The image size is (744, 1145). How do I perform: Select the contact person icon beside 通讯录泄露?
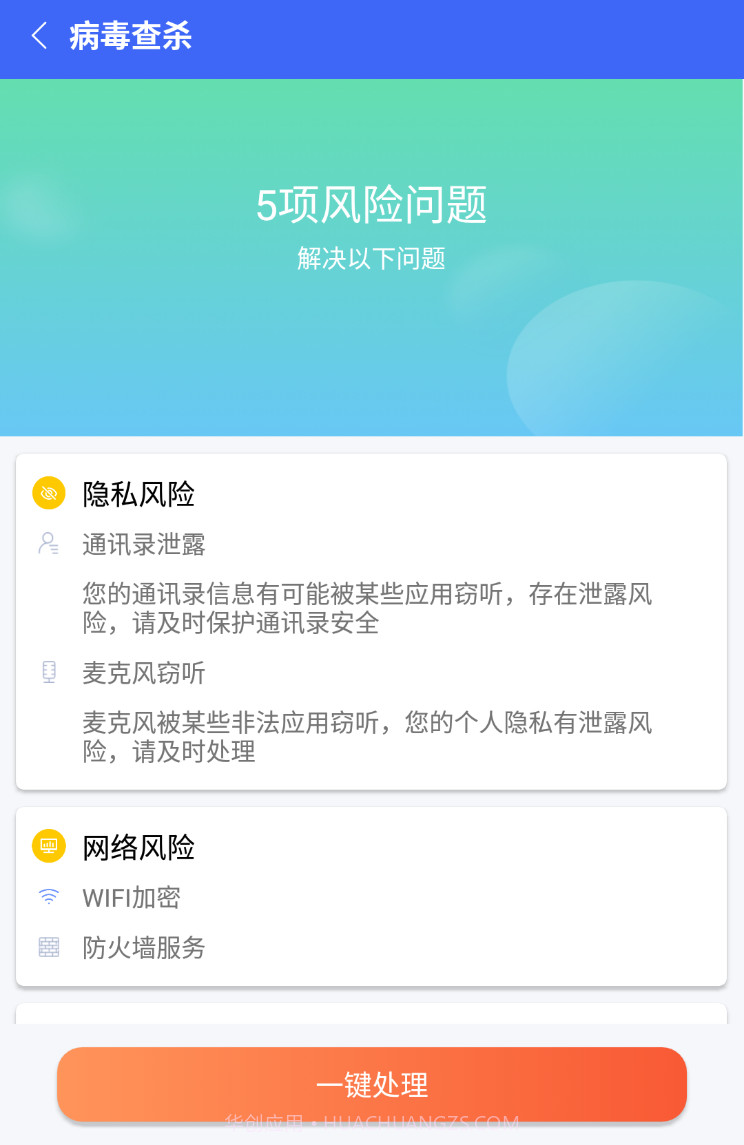pyautogui.click(x=48, y=544)
